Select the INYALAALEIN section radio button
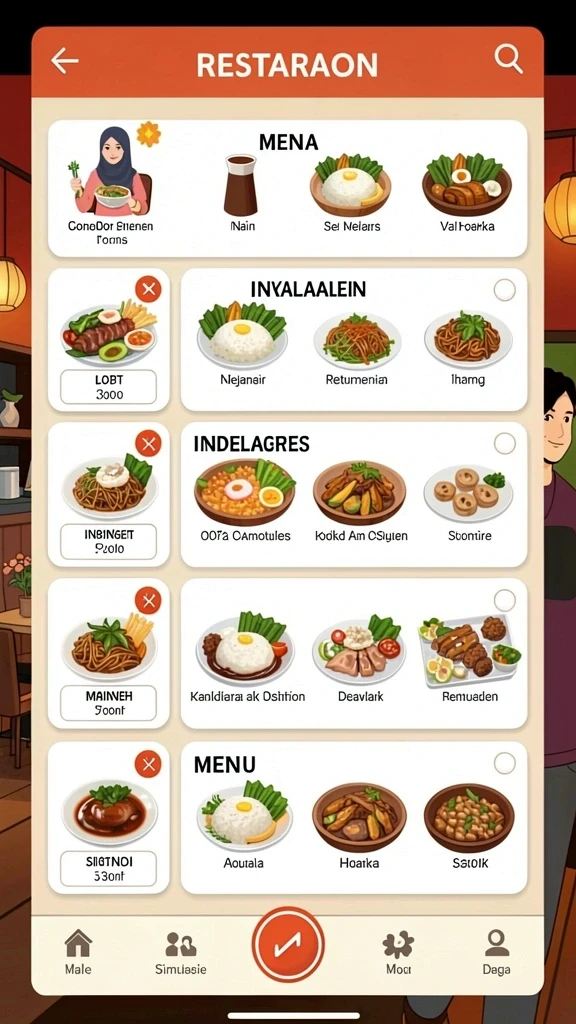 tap(504, 289)
